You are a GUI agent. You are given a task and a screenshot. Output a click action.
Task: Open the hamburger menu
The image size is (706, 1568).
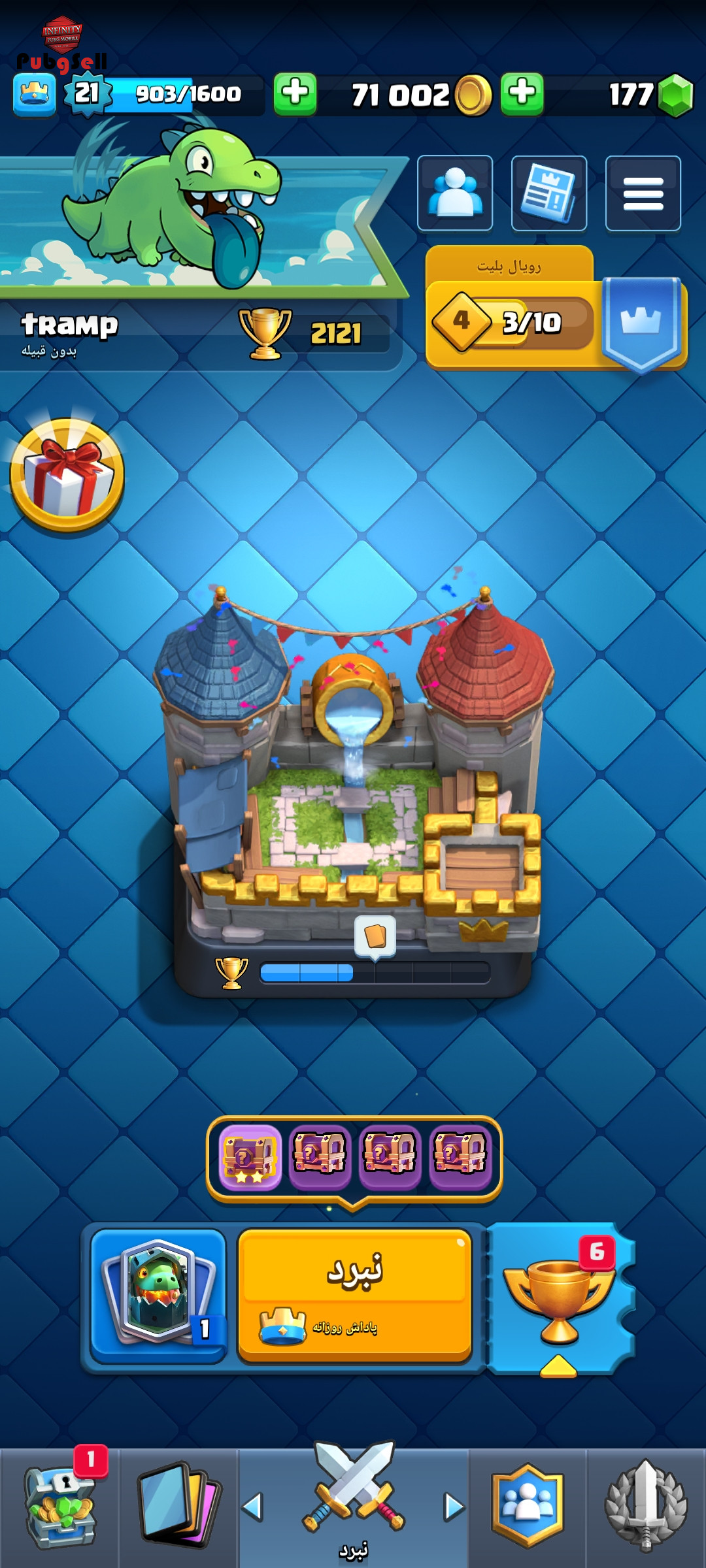(x=643, y=193)
